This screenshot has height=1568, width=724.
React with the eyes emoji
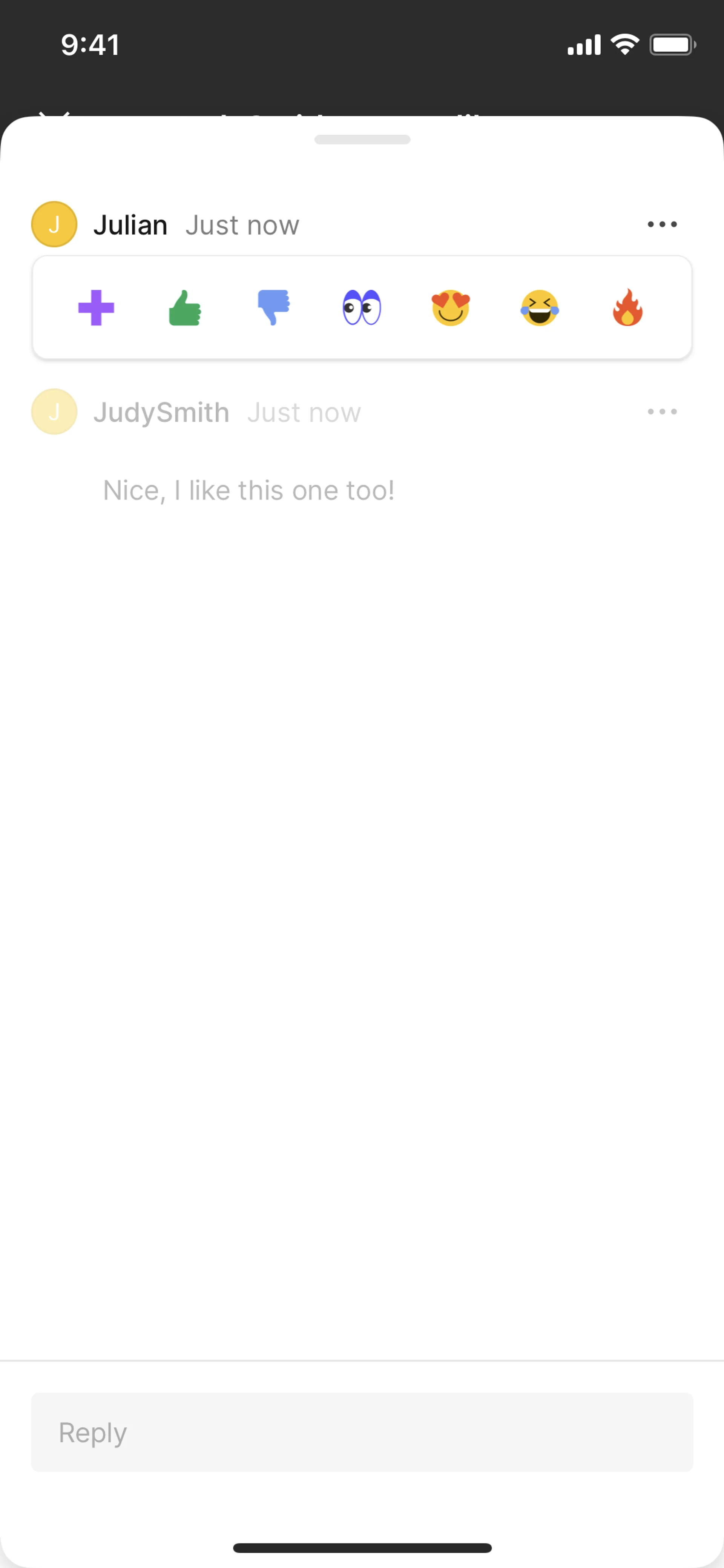[361, 307]
